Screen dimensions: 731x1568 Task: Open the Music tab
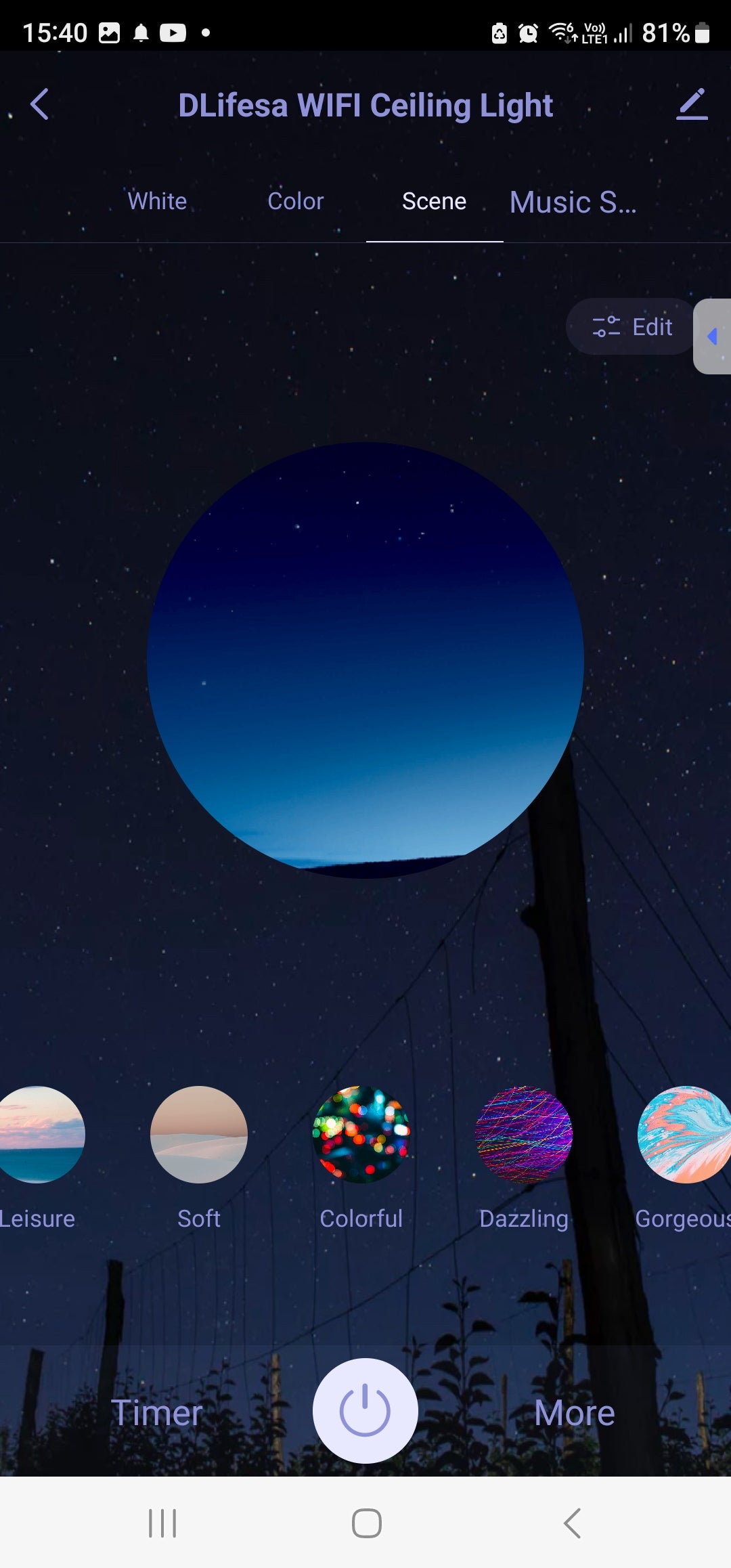573,202
